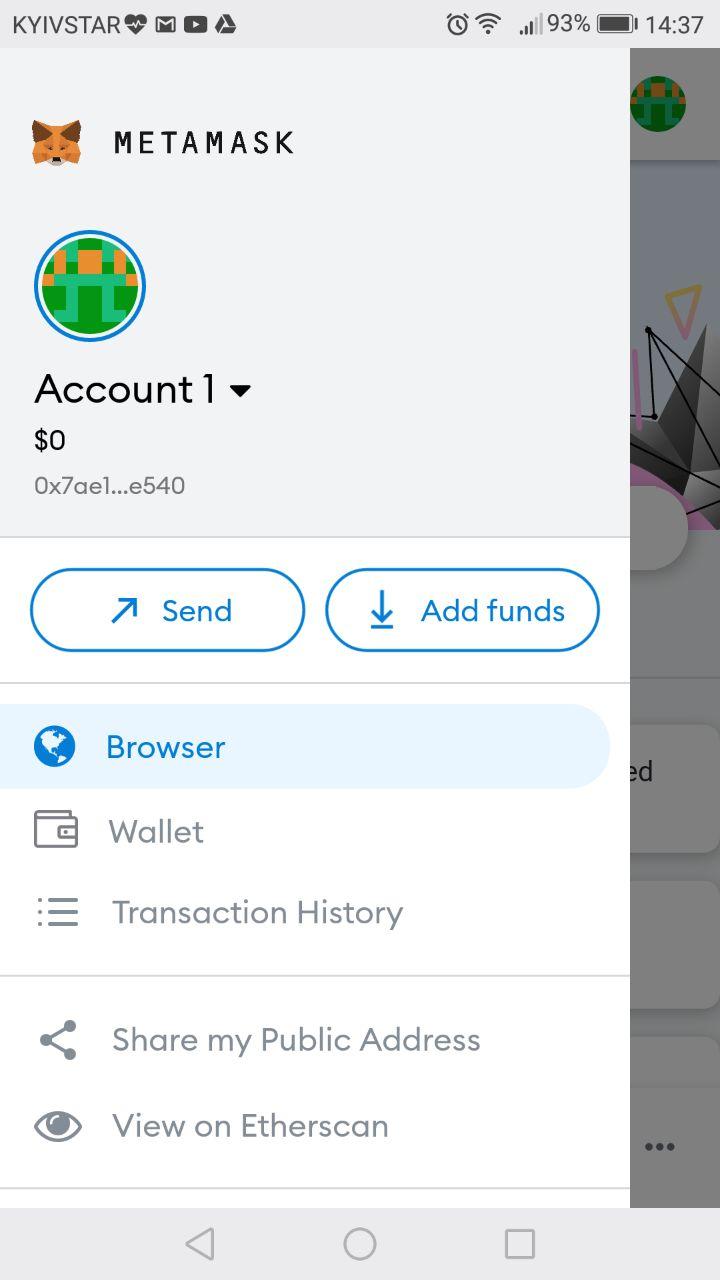
Task: Open the Browser menu item
Action: (165, 747)
